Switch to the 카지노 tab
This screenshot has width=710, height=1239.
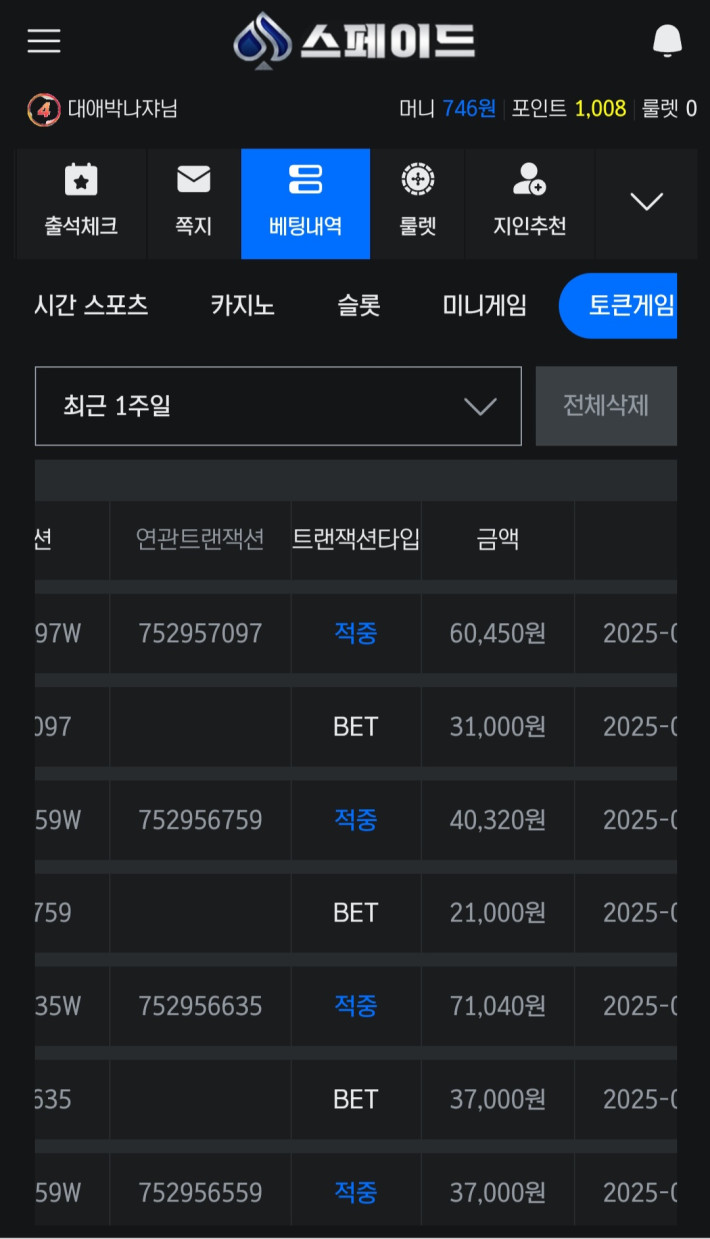pyautogui.click(x=243, y=306)
